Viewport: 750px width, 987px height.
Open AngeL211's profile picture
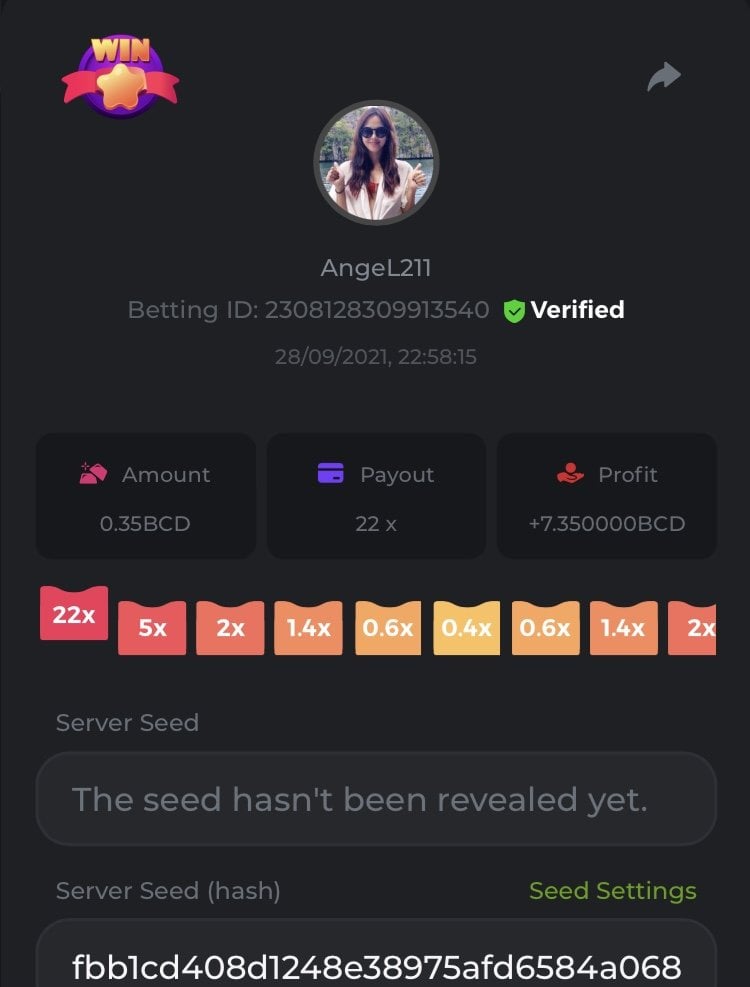point(376,162)
